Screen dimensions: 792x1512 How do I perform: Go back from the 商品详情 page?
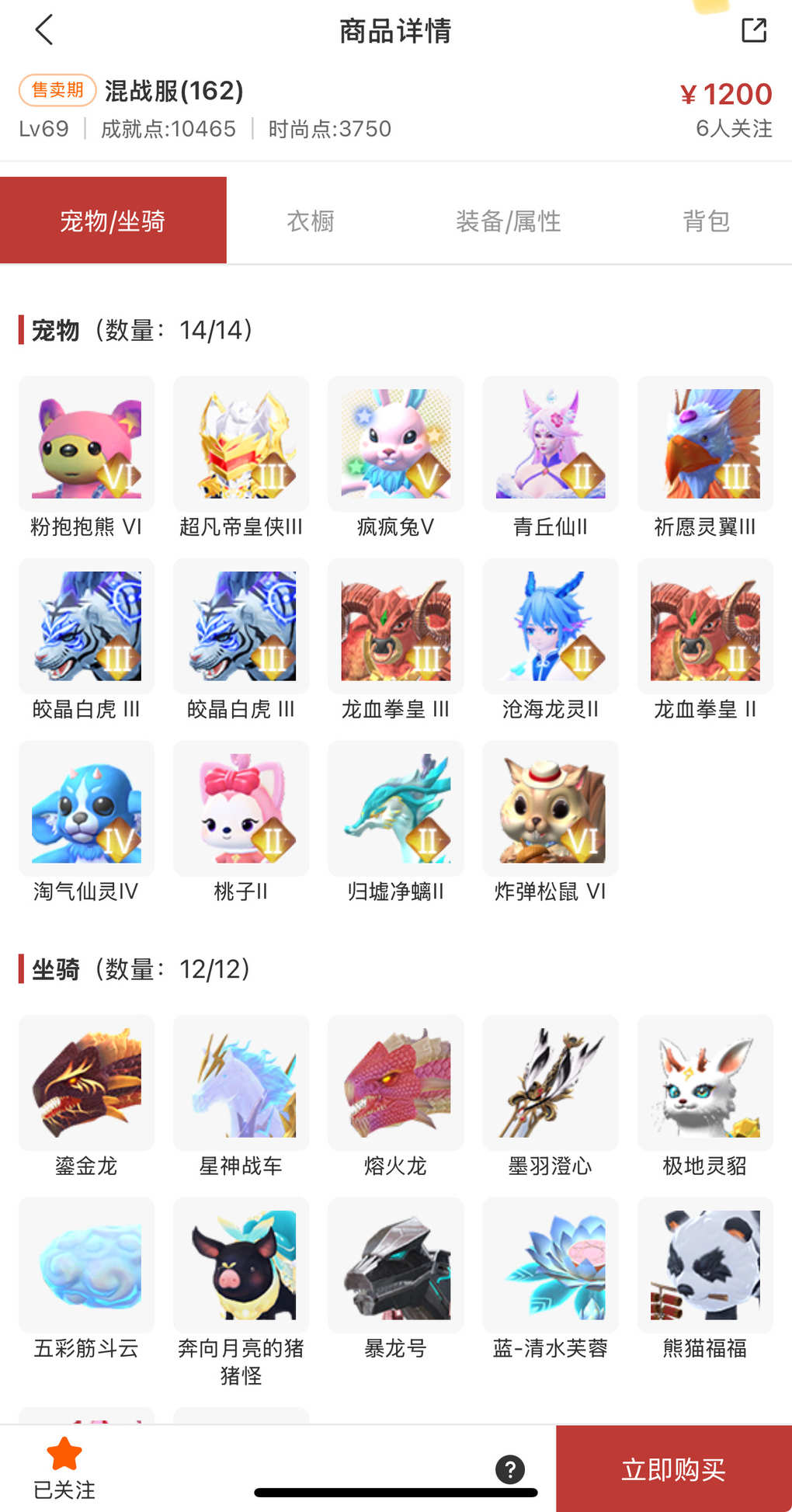(44, 30)
